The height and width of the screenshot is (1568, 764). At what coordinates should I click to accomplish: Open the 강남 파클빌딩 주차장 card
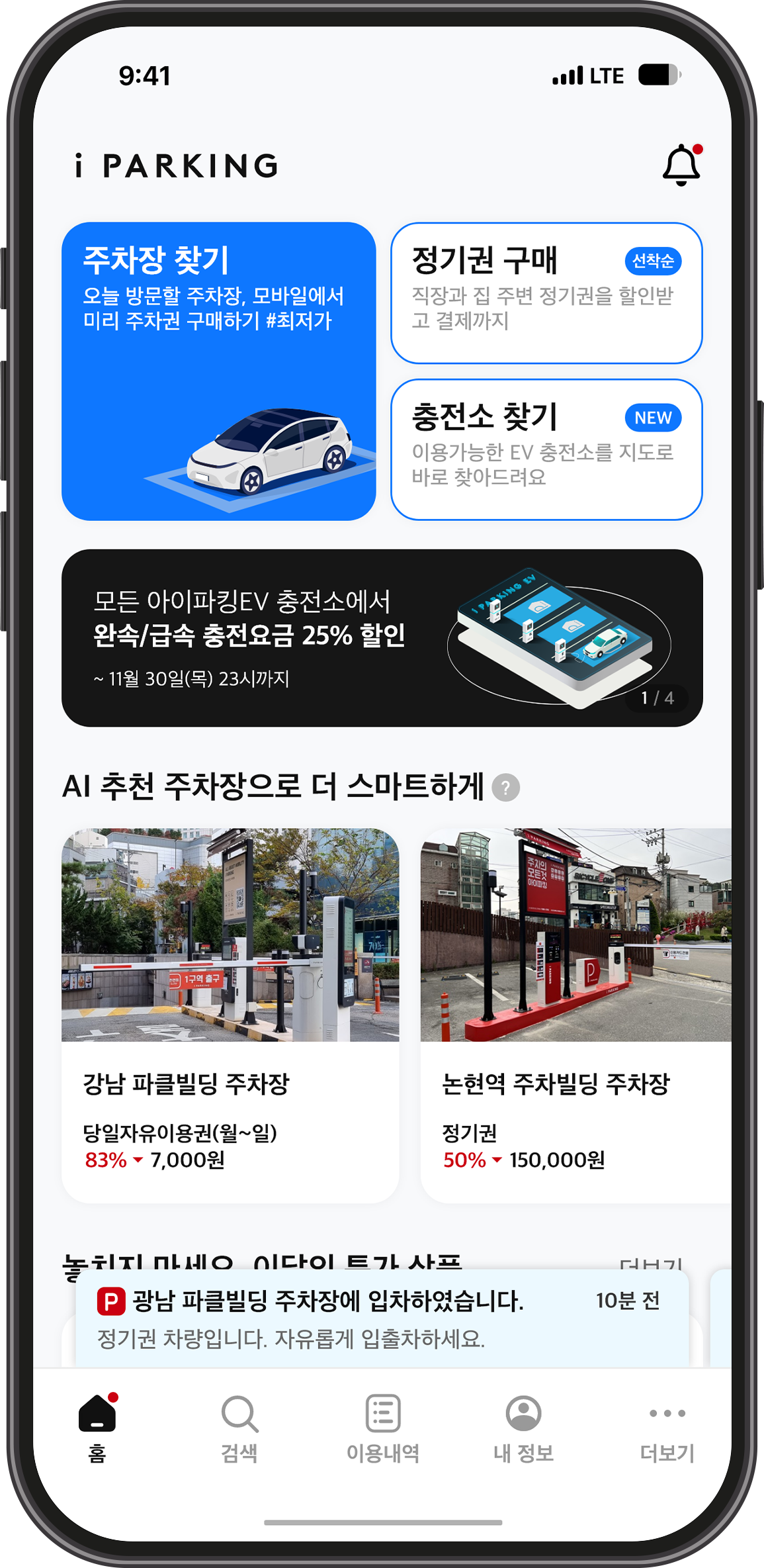(x=230, y=1015)
